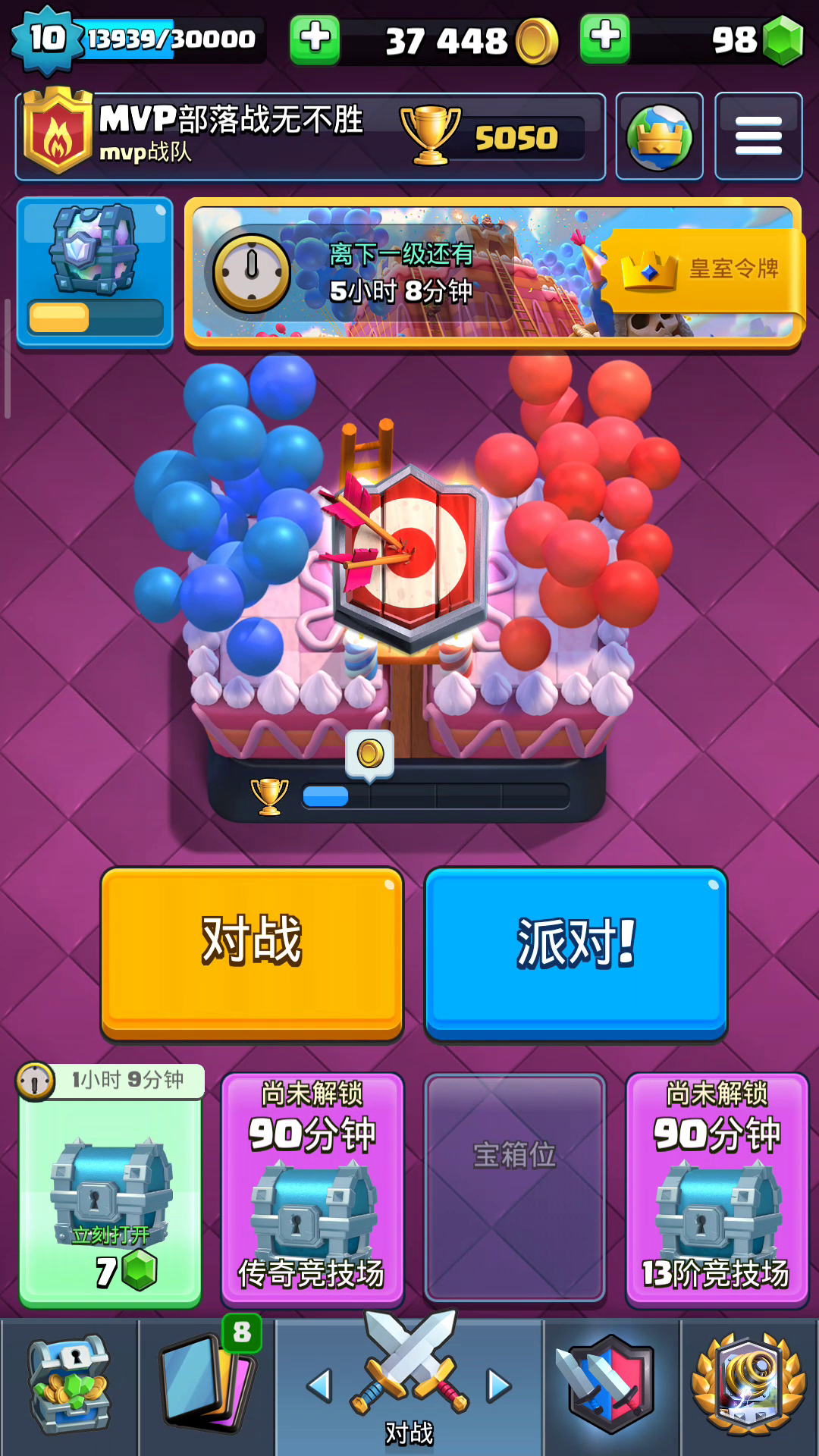Start a party with the 派对! button

[576, 951]
